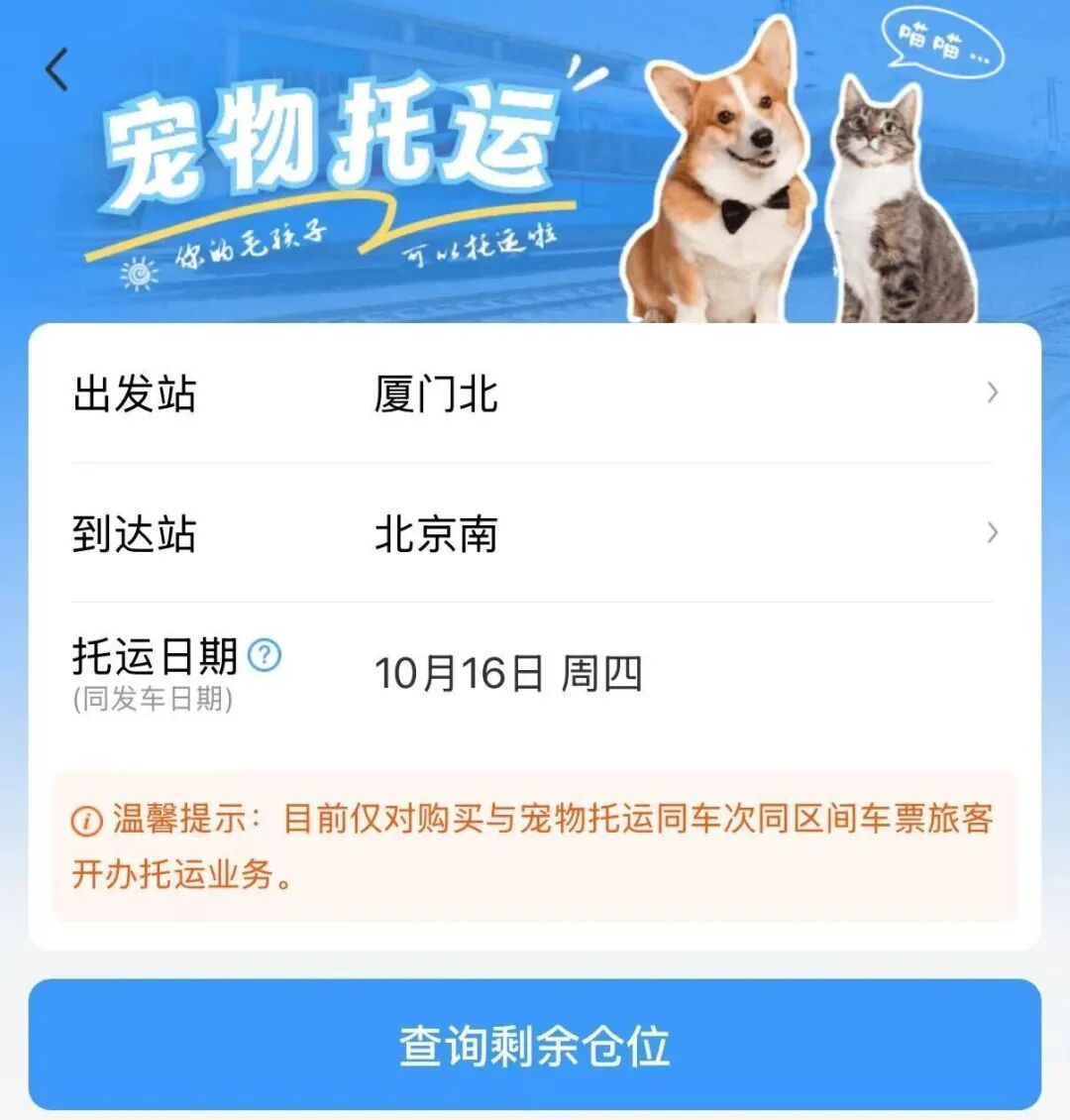Screen dimensions: 1070x1120
Task: Expand the departure station chevron
Action: click(x=991, y=394)
